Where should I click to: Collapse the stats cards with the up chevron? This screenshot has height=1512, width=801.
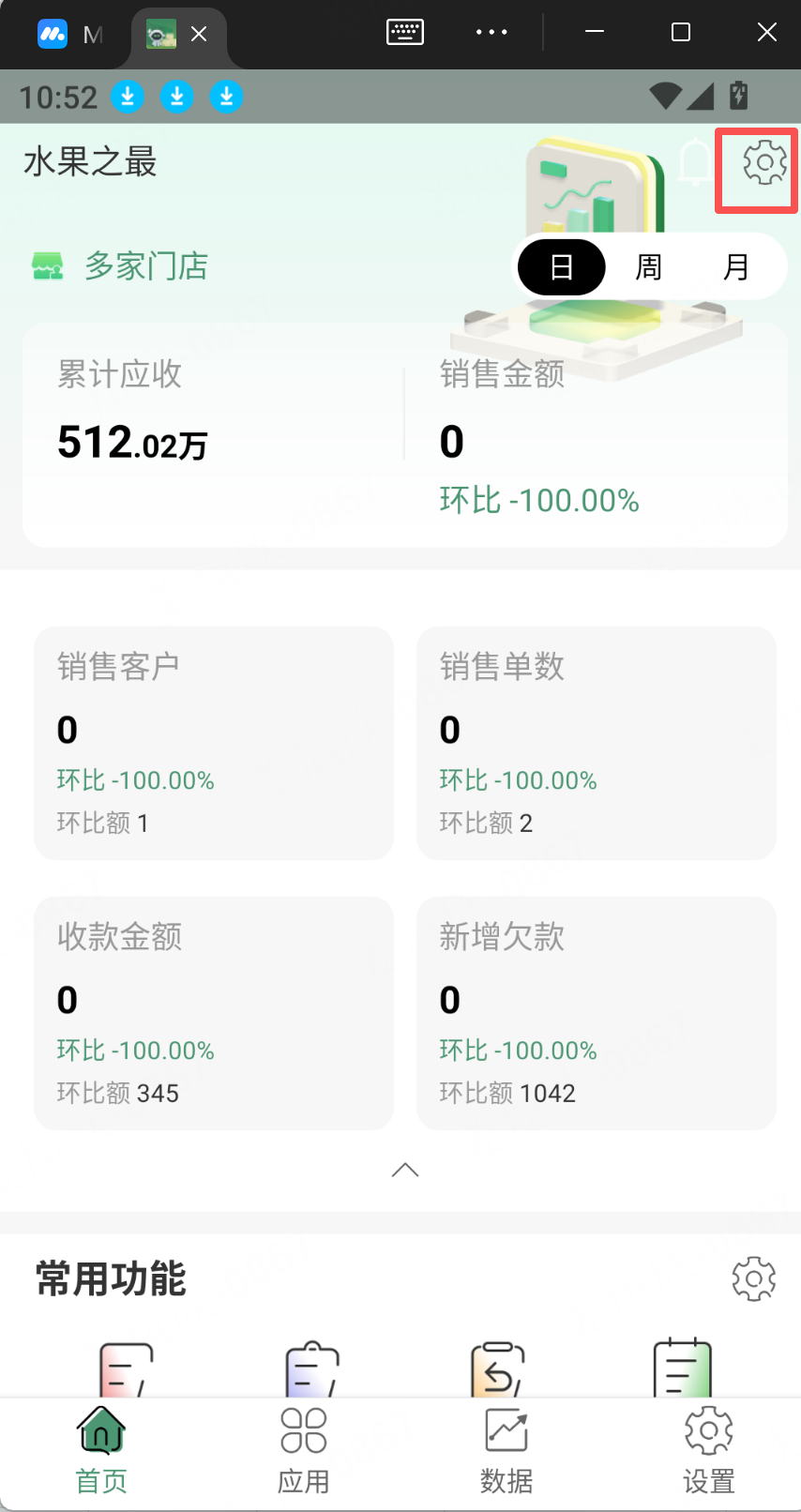[404, 1170]
